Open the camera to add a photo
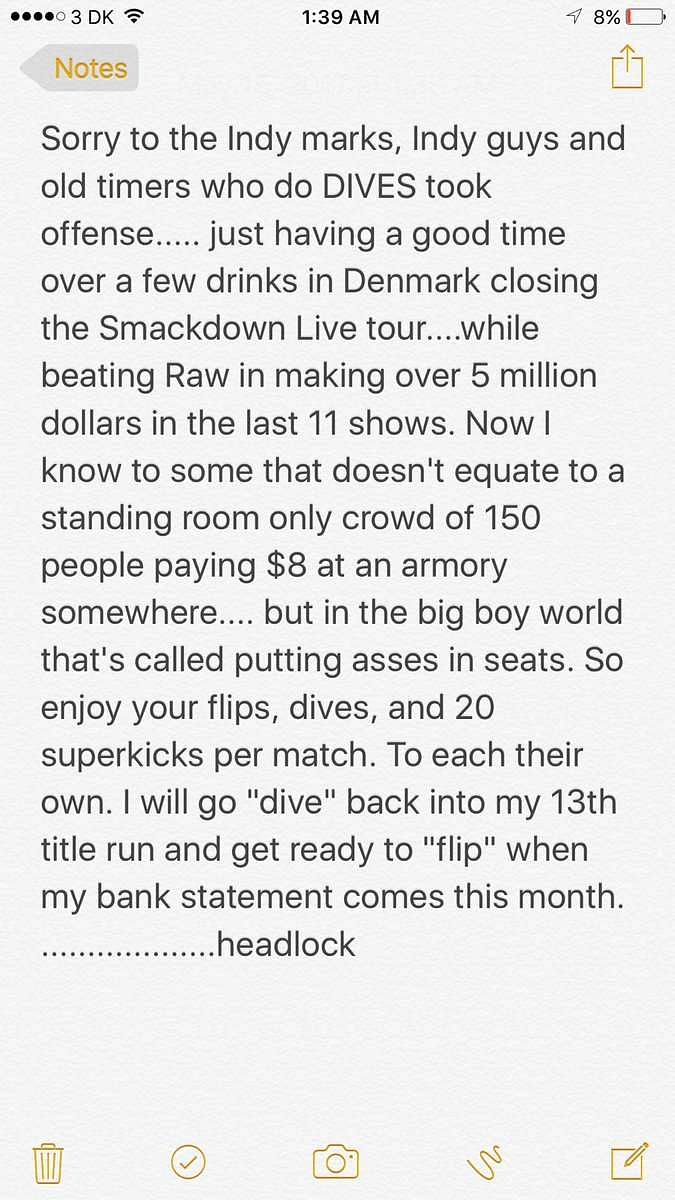Image resolution: width=675 pixels, height=1200 pixels. coord(336,1161)
